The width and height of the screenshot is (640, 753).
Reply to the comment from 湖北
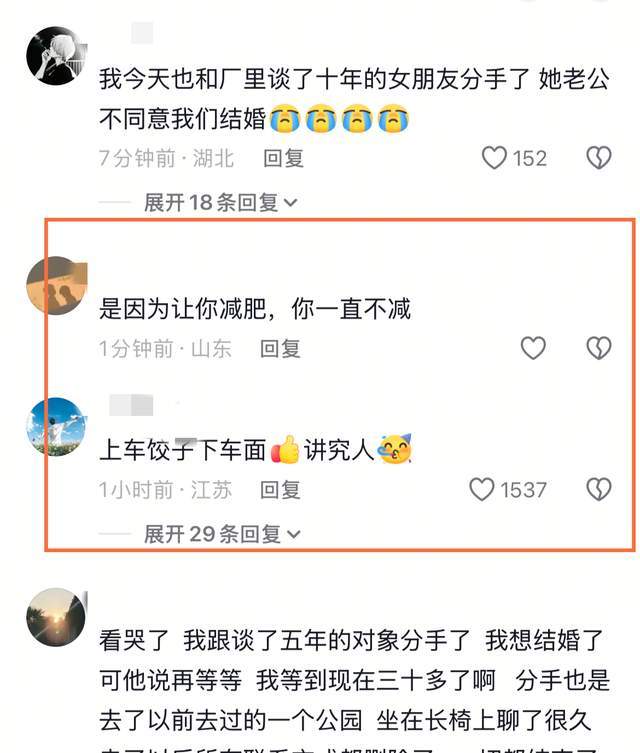[x=283, y=158]
